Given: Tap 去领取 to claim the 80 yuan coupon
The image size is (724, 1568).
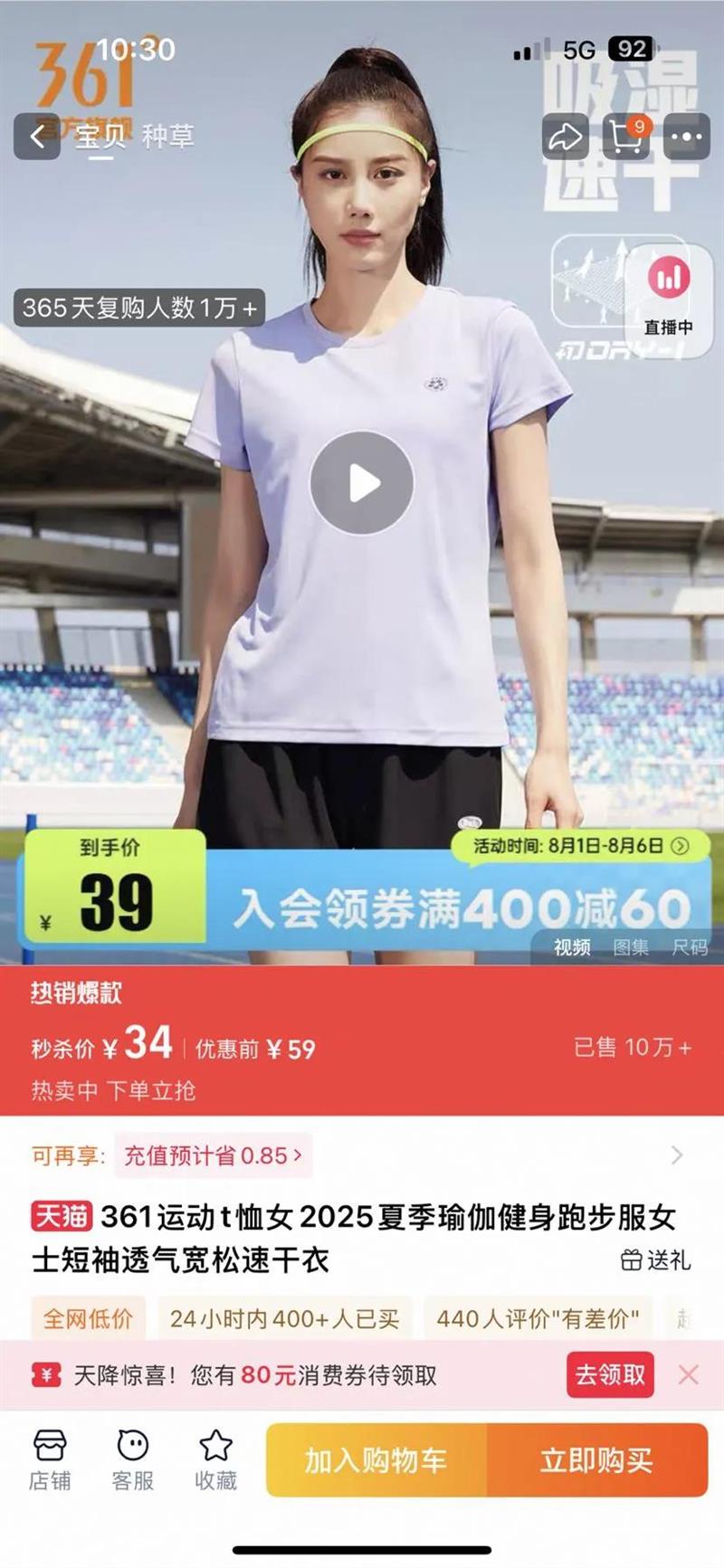Looking at the screenshot, I should (x=610, y=1375).
